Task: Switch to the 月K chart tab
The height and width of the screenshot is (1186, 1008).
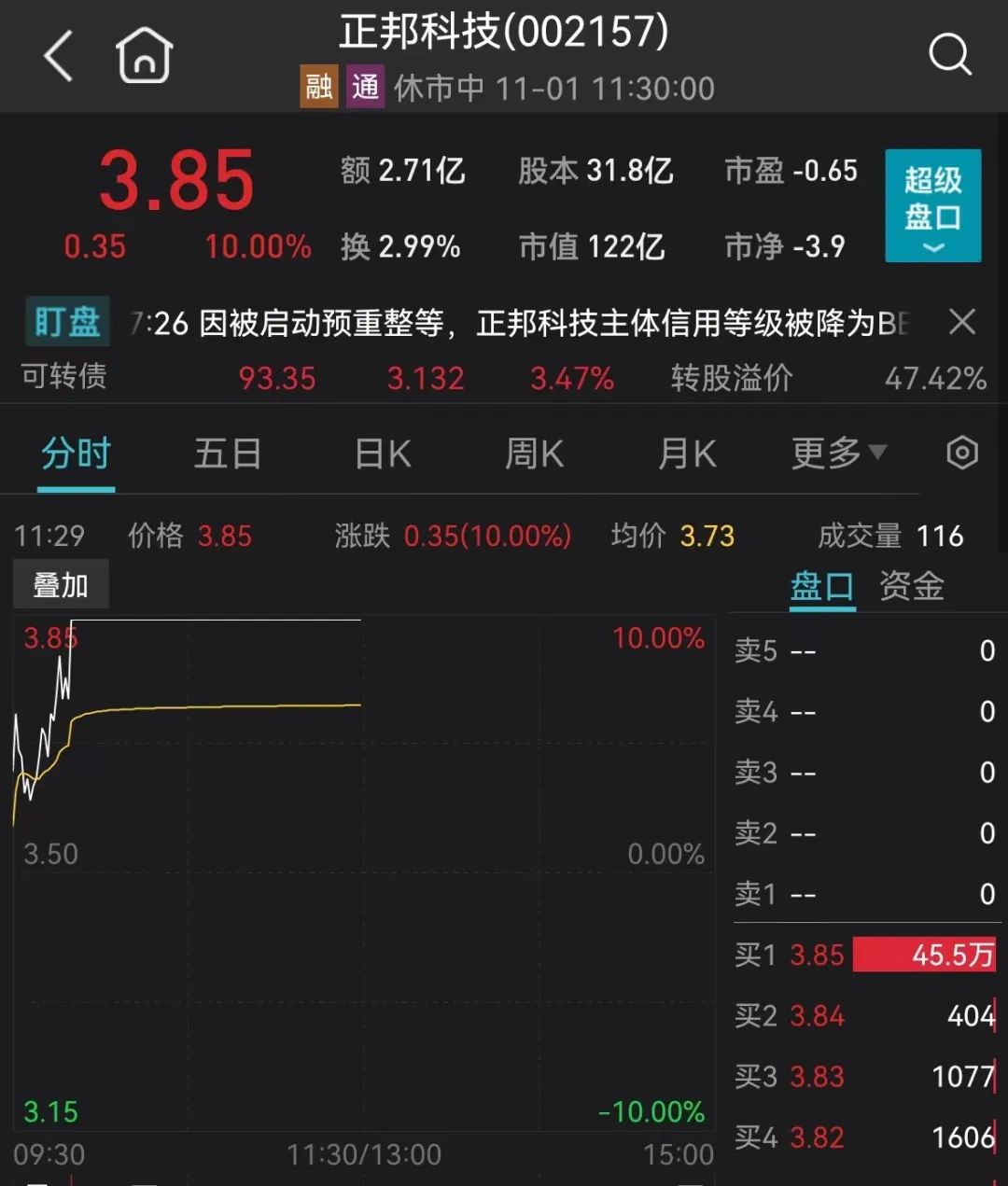Action: click(687, 454)
